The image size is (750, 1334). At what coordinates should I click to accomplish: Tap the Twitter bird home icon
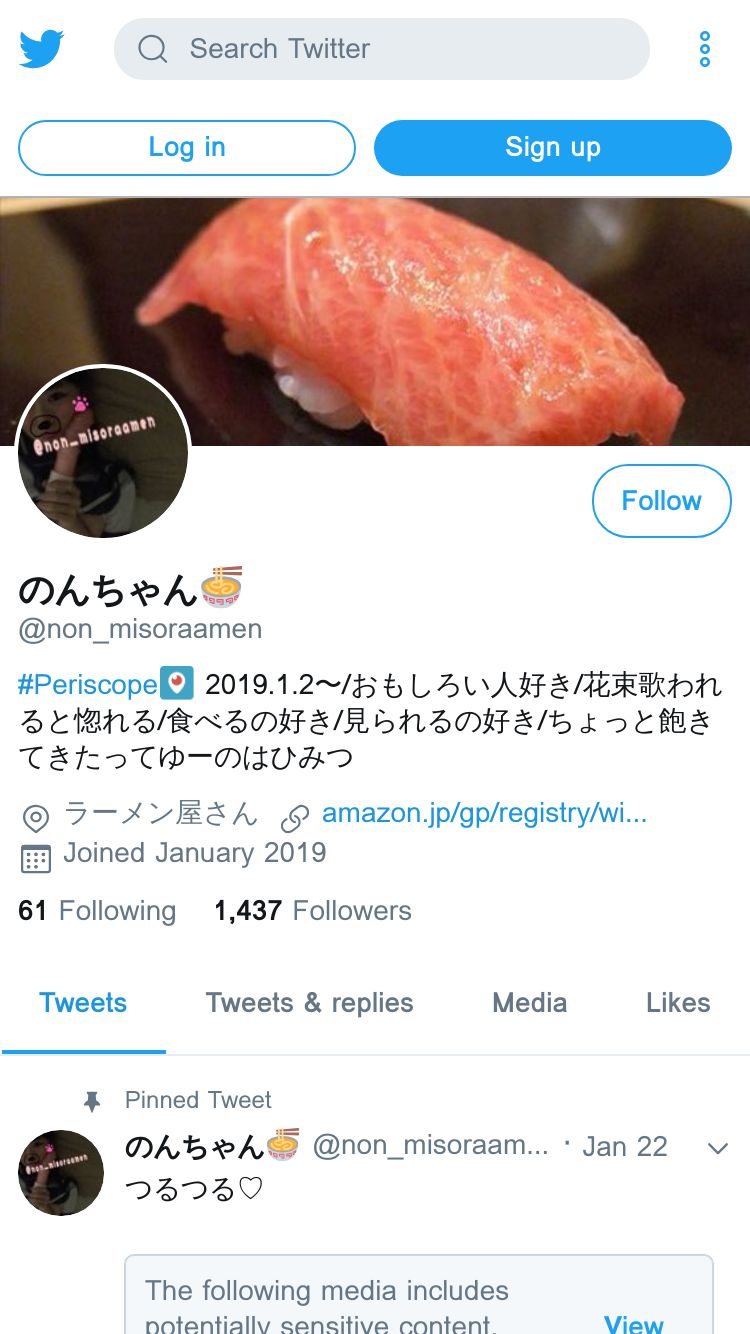41,48
